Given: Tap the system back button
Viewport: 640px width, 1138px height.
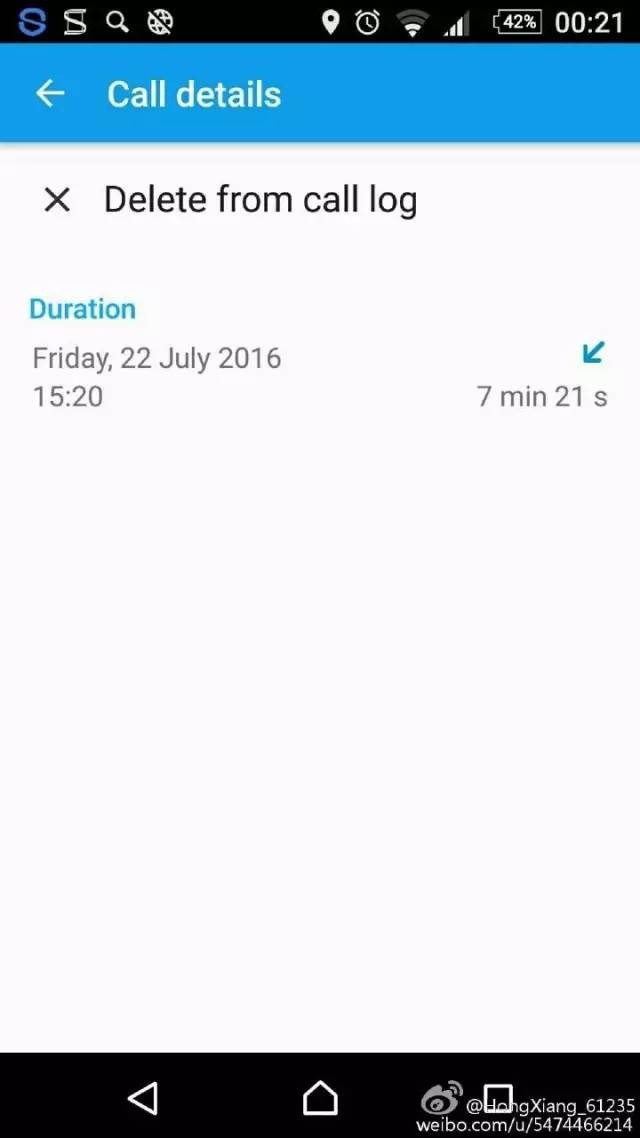Looking at the screenshot, I should (143, 1098).
